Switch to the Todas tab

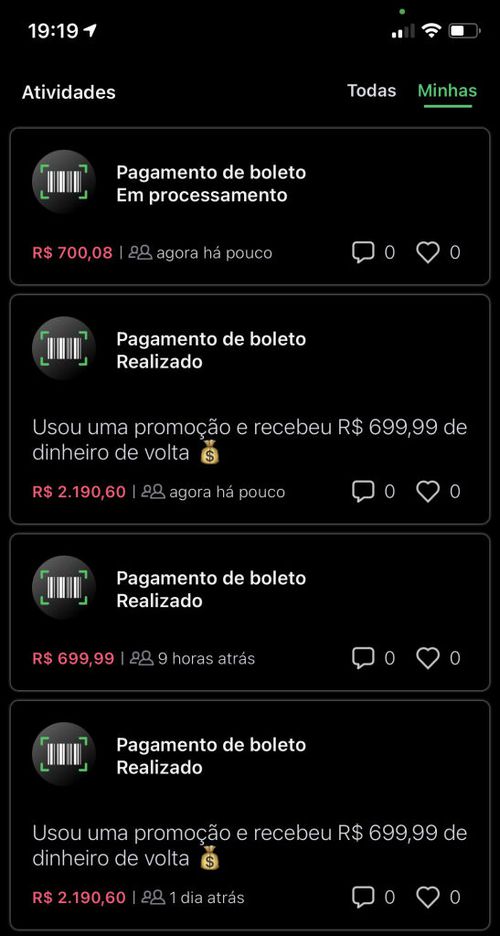click(371, 91)
